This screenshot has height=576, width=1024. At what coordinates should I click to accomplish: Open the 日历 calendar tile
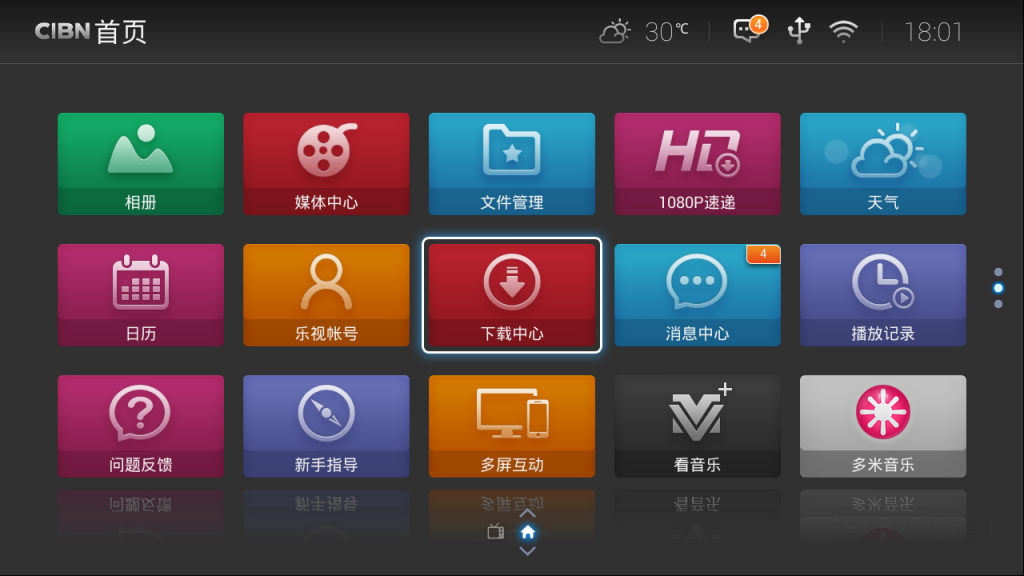[140, 295]
